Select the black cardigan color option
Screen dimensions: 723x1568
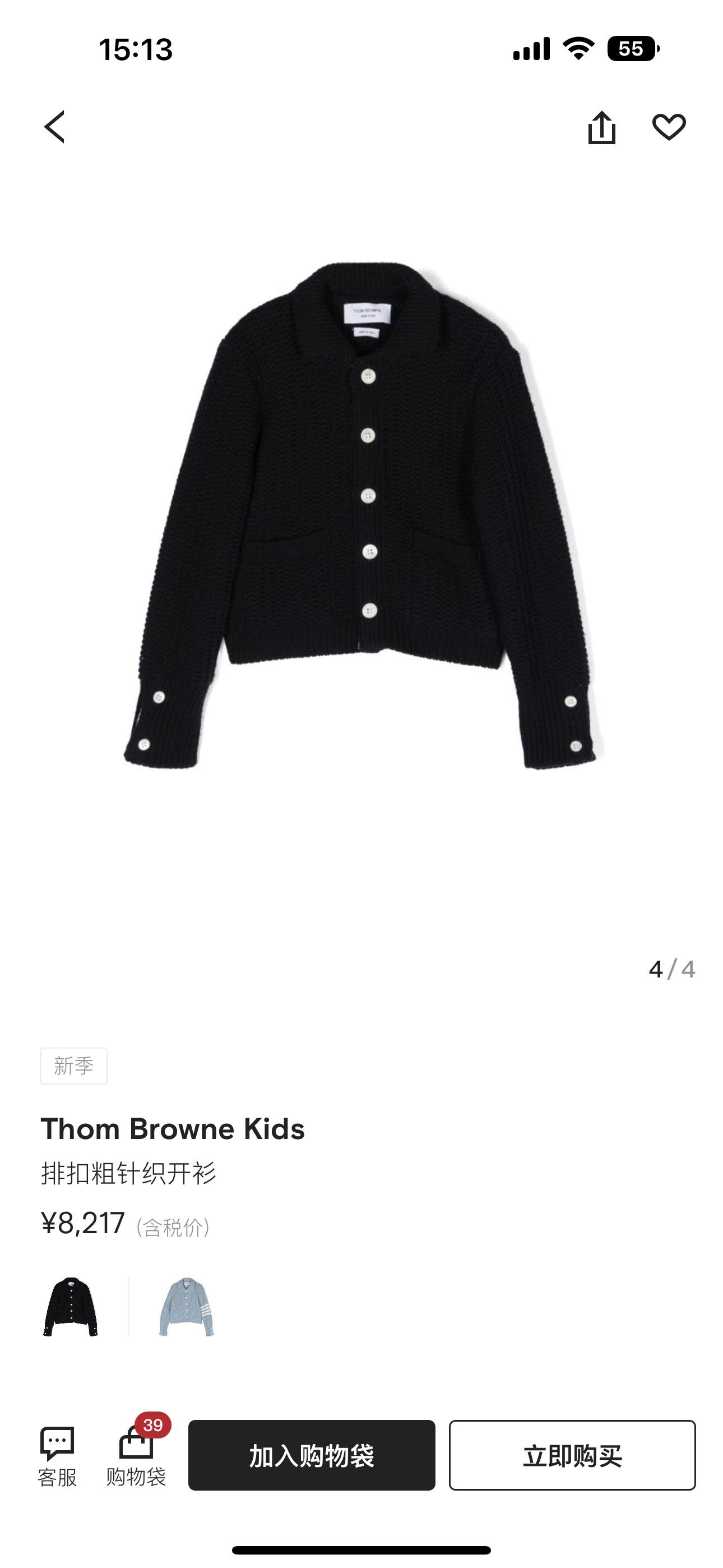tap(71, 1306)
